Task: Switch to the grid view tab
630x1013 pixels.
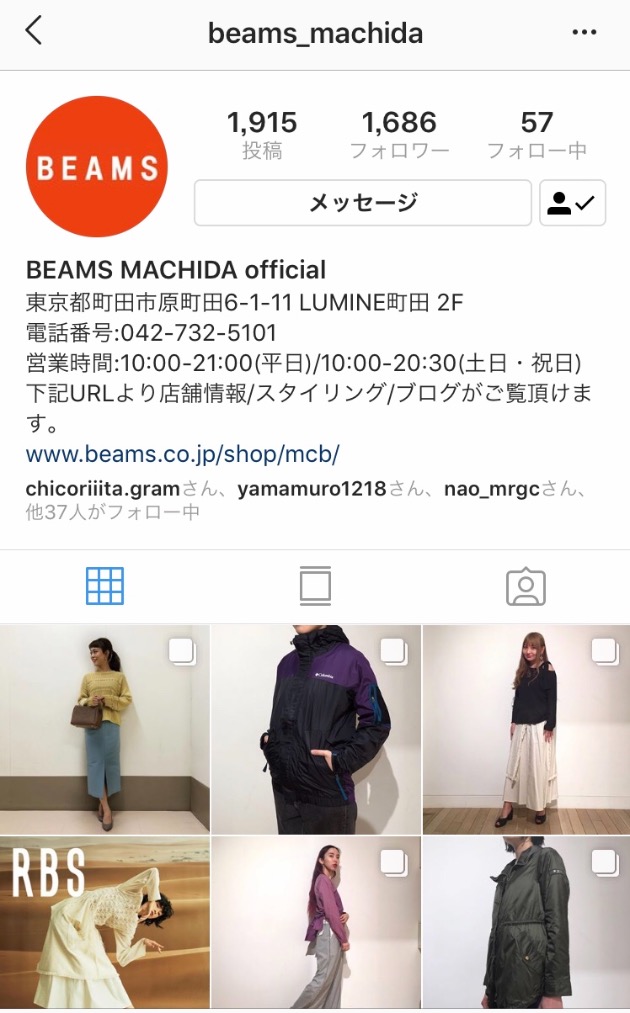Action: coord(105,586)
